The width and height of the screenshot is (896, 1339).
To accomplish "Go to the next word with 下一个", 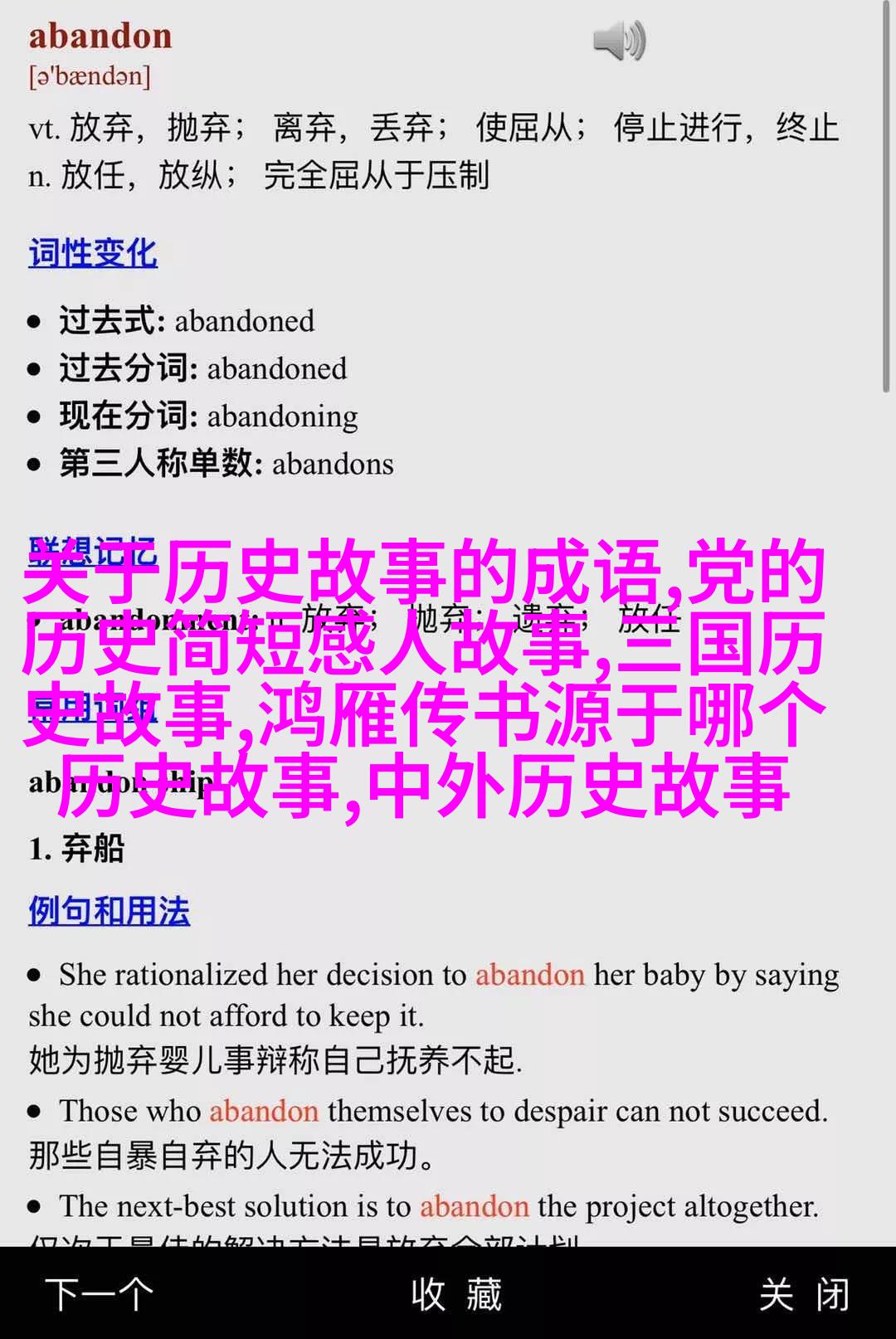I will click(x=100, y=1294).
